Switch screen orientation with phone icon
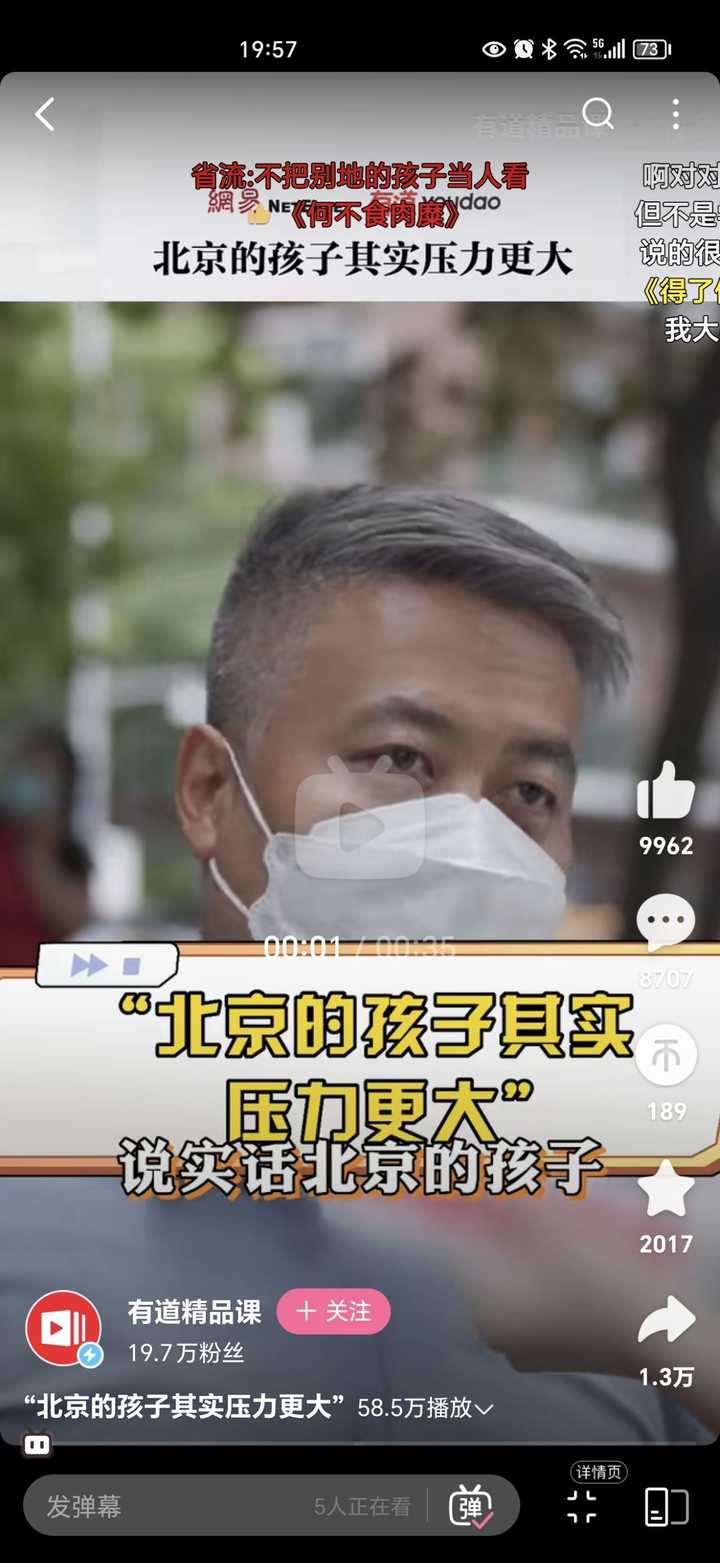 (x=667, y=1506)
